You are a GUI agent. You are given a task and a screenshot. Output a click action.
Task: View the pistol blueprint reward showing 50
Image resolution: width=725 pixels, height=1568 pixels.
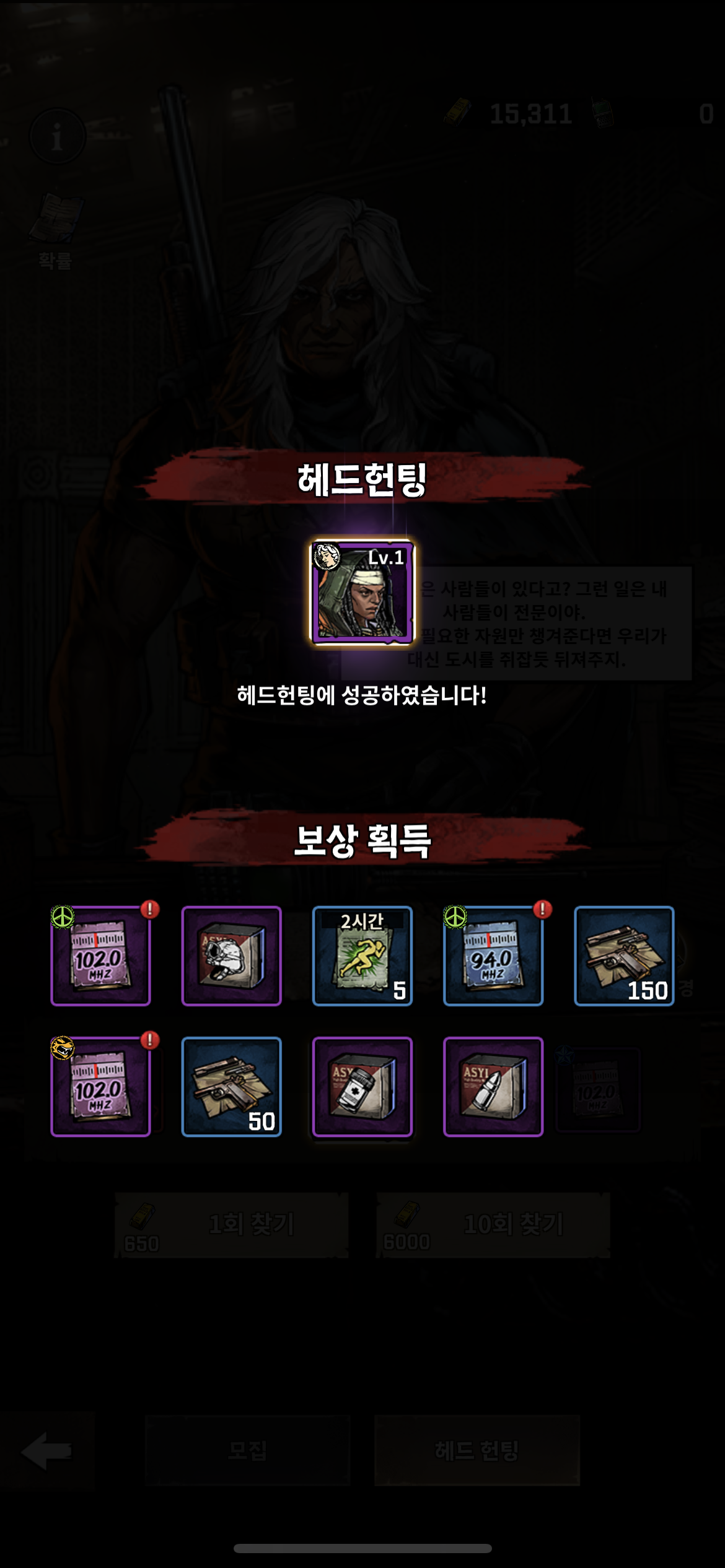click(x=231, y=1086)
